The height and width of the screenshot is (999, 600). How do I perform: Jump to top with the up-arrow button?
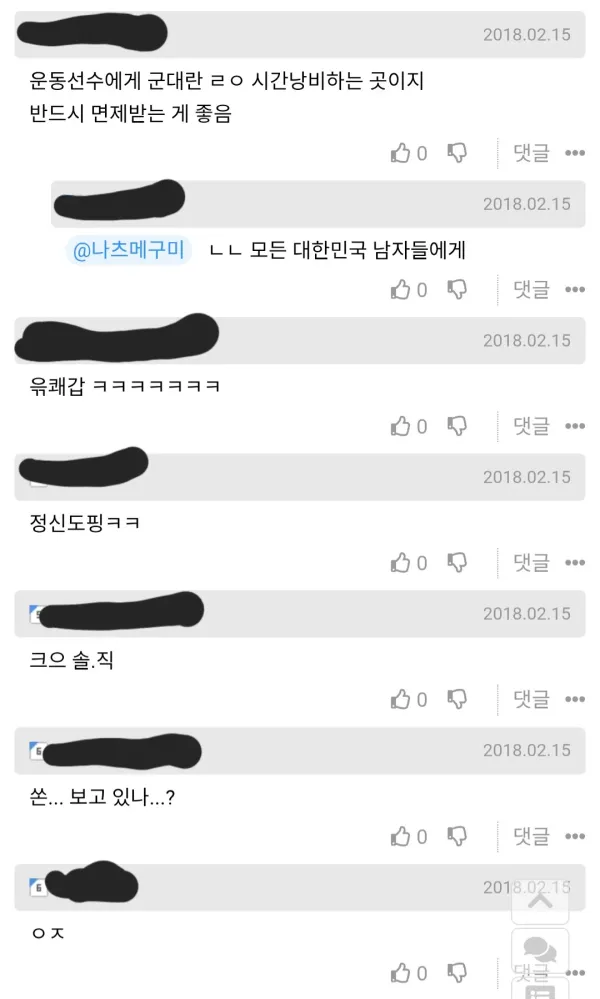[x=540, y=898]
